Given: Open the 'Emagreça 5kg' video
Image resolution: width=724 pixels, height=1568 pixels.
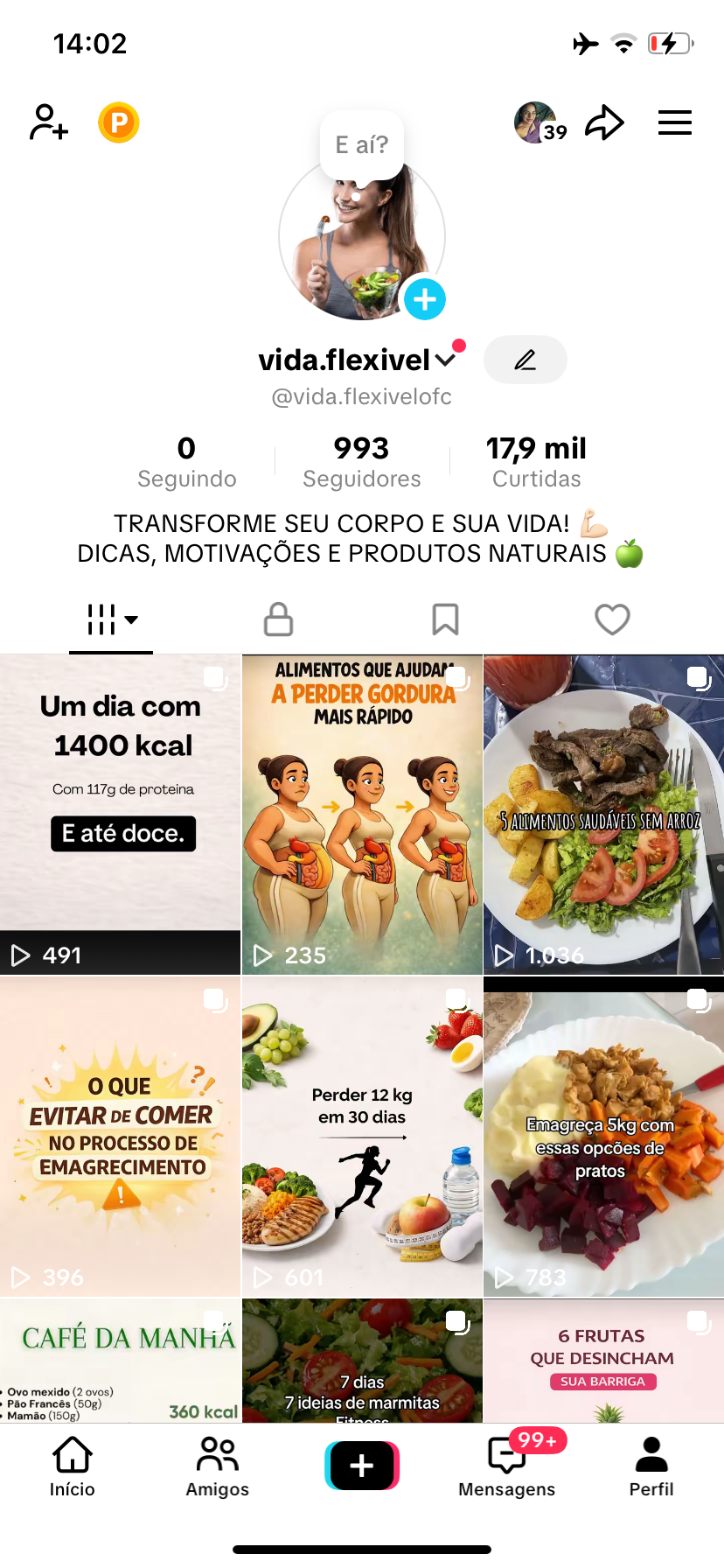Looking at the screenshot, I should 603,1136.
